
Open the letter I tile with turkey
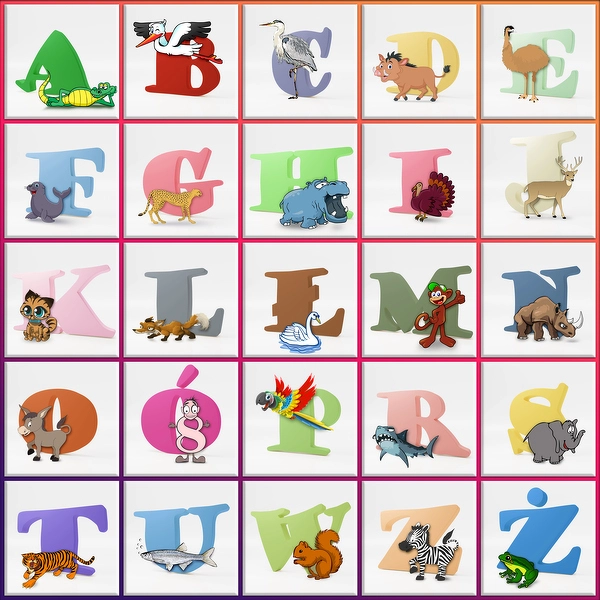click(419, 181)
